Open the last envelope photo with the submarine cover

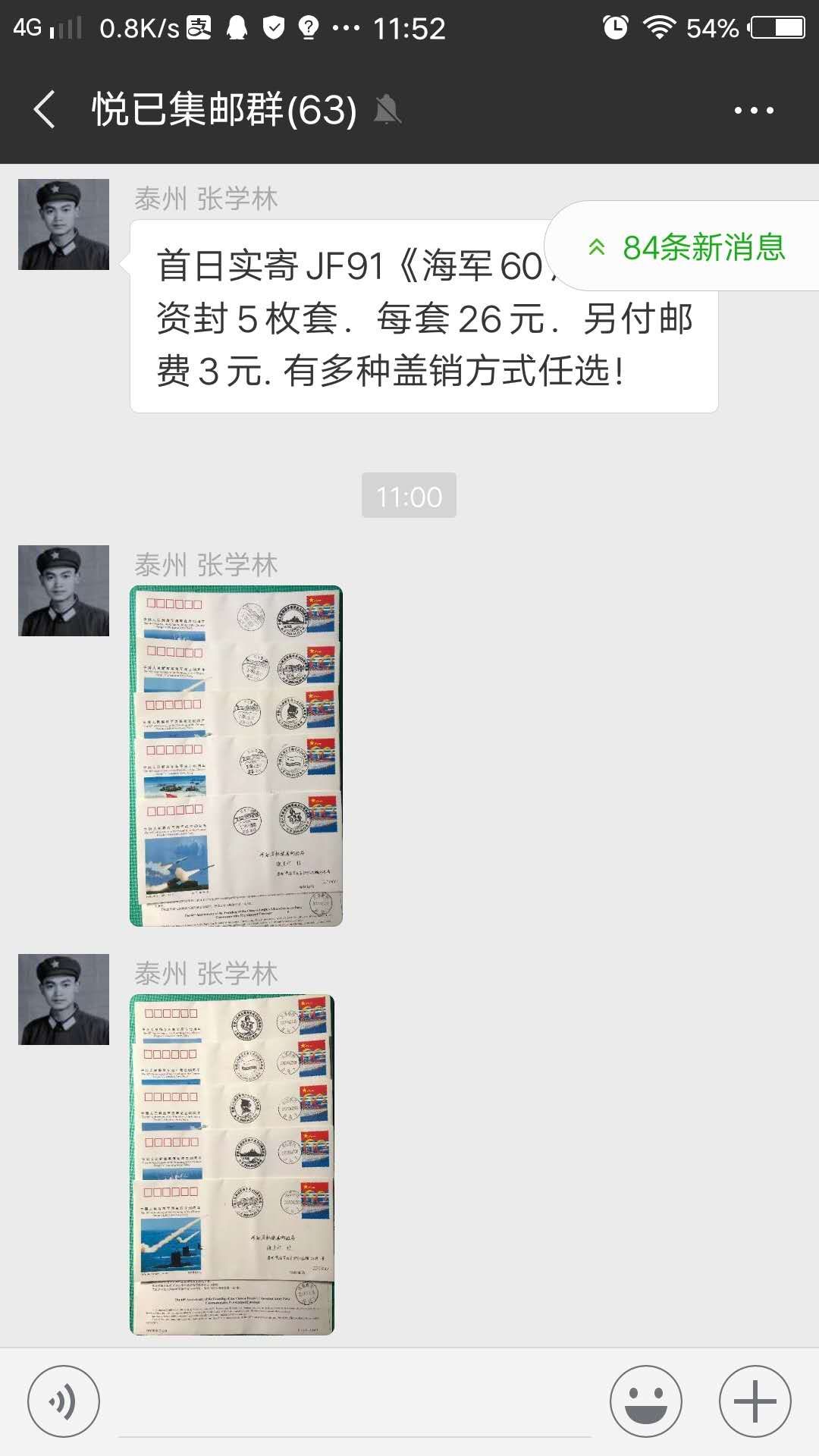232,1164
